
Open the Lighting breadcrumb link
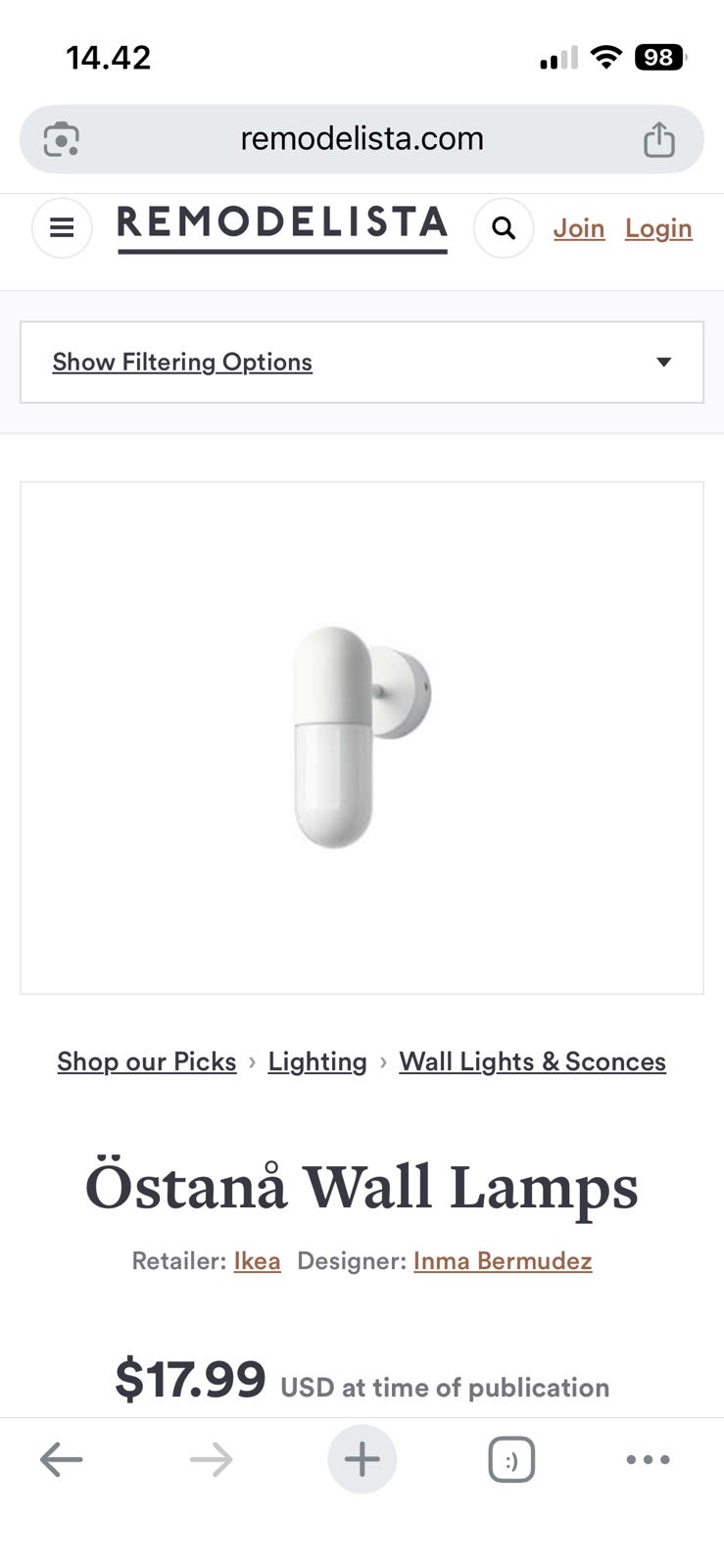(317, 1061)
